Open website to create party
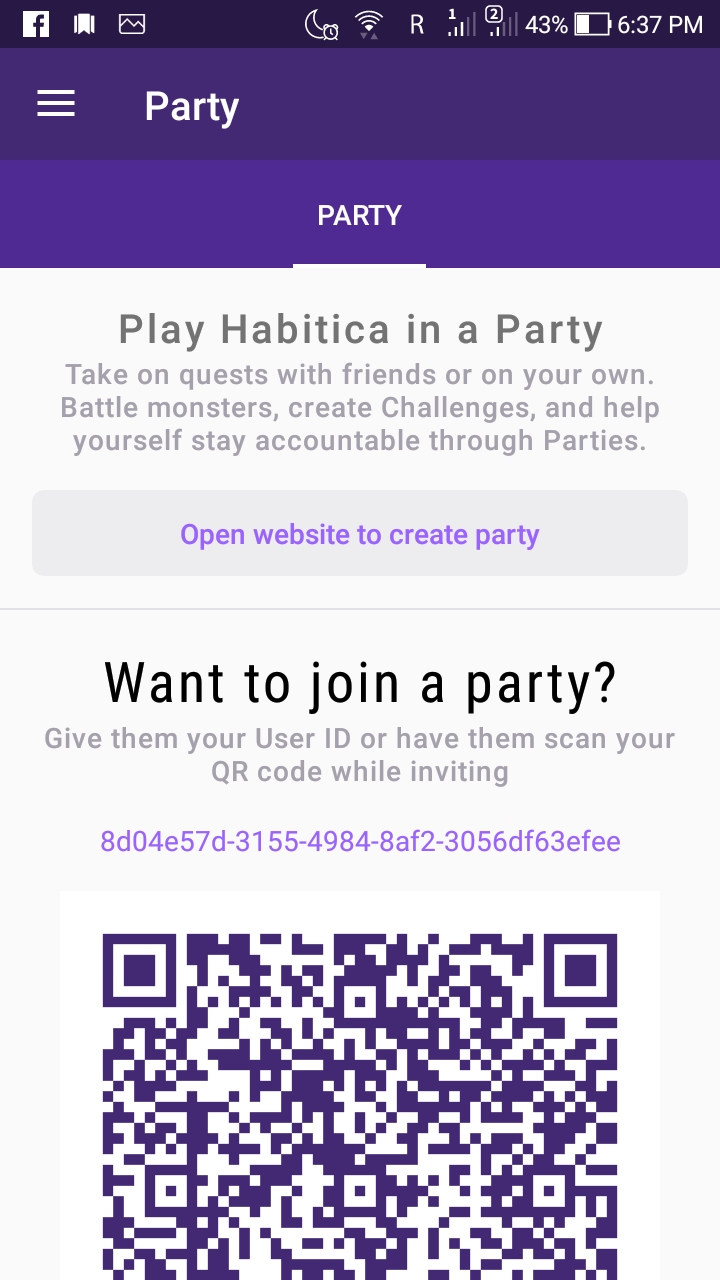The height and width of the screenshot is (1280, 720). [x=360, y=534]
